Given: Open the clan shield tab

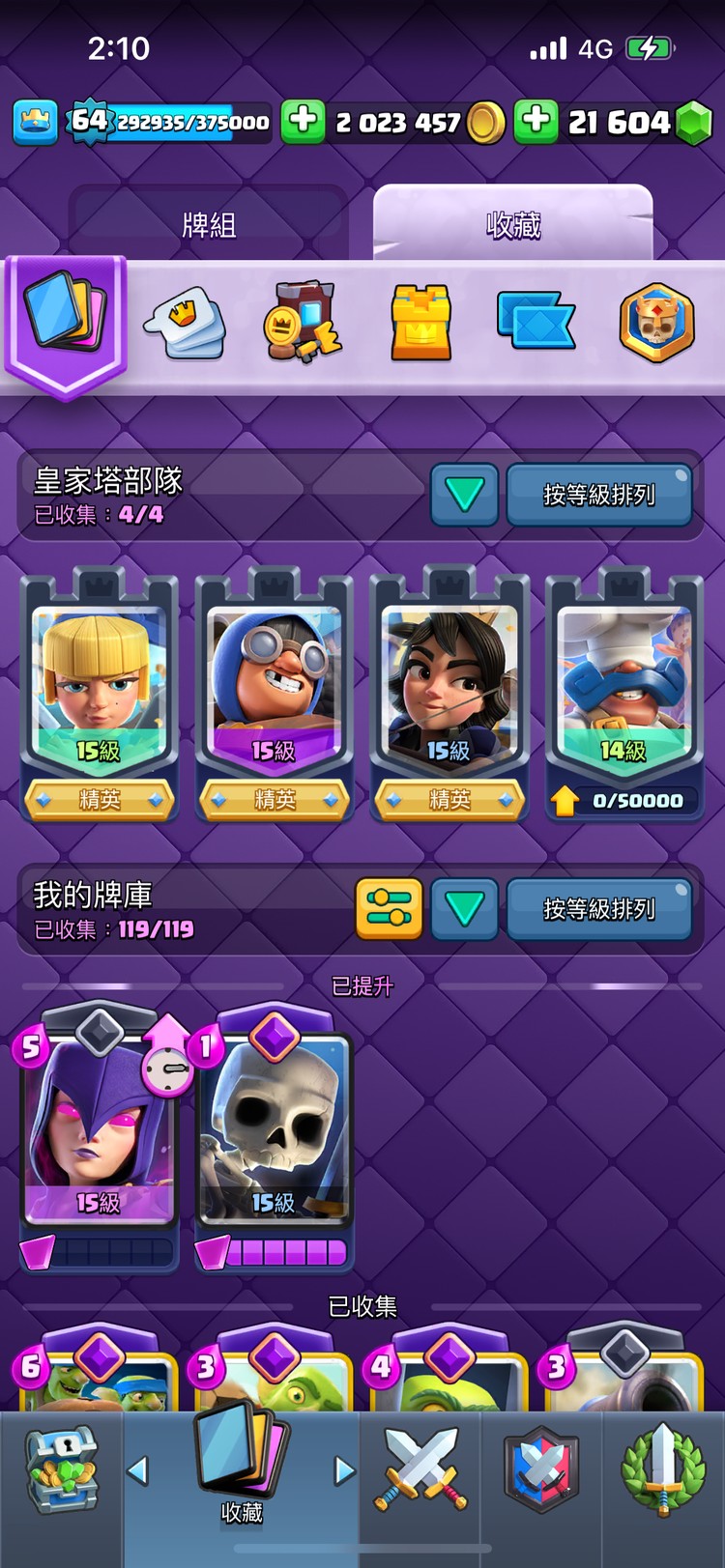Looking at the screenshot, I should coord(541,1470).
